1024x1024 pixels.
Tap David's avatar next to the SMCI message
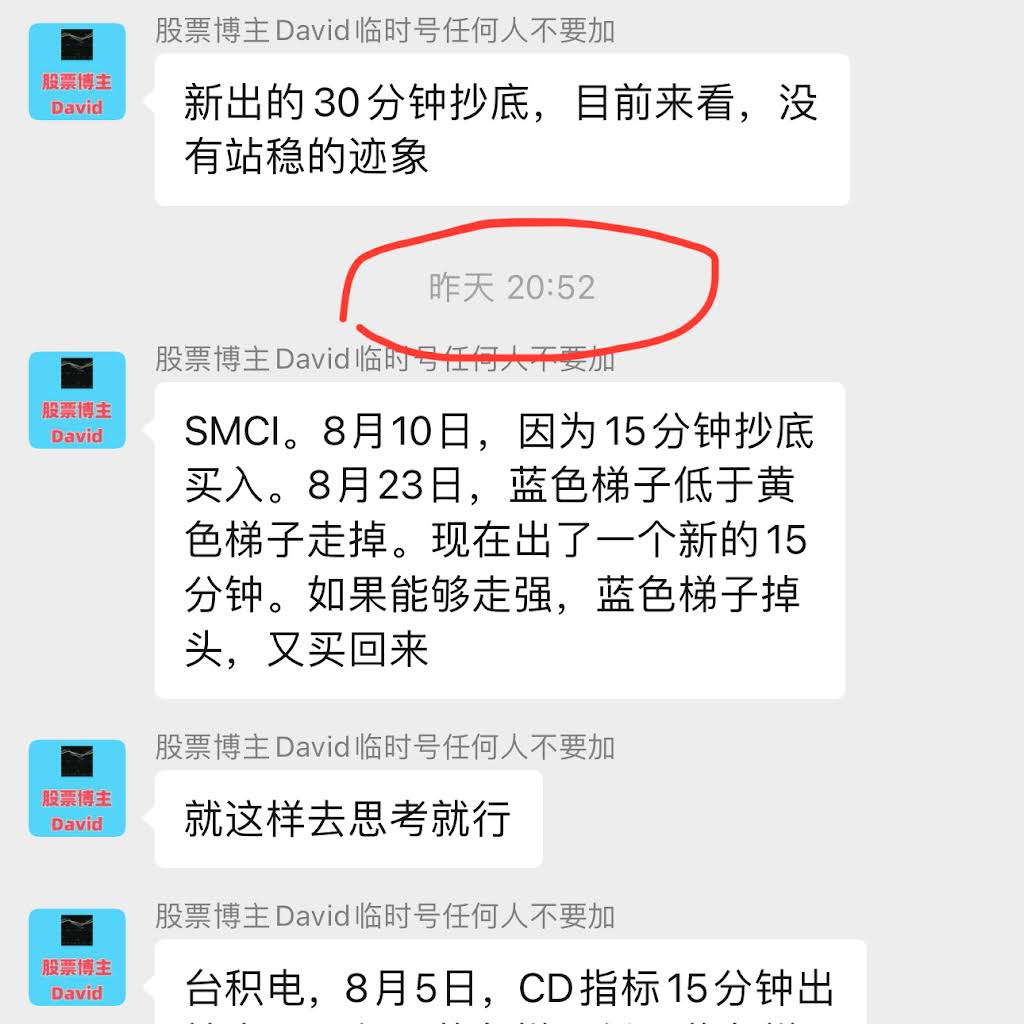pos(77,400)
